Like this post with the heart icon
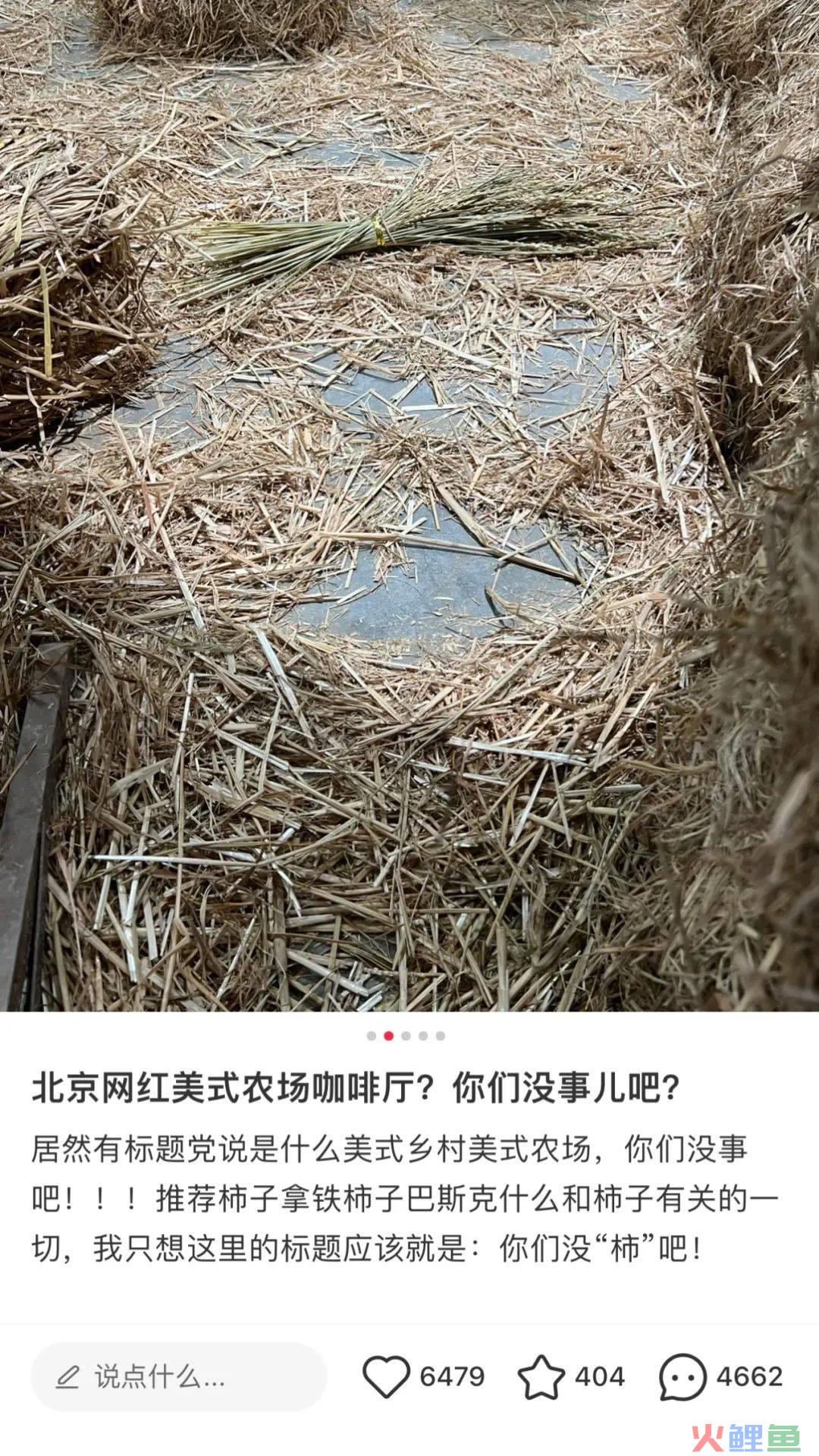 pyautogui.click(x=386, y=1376)
